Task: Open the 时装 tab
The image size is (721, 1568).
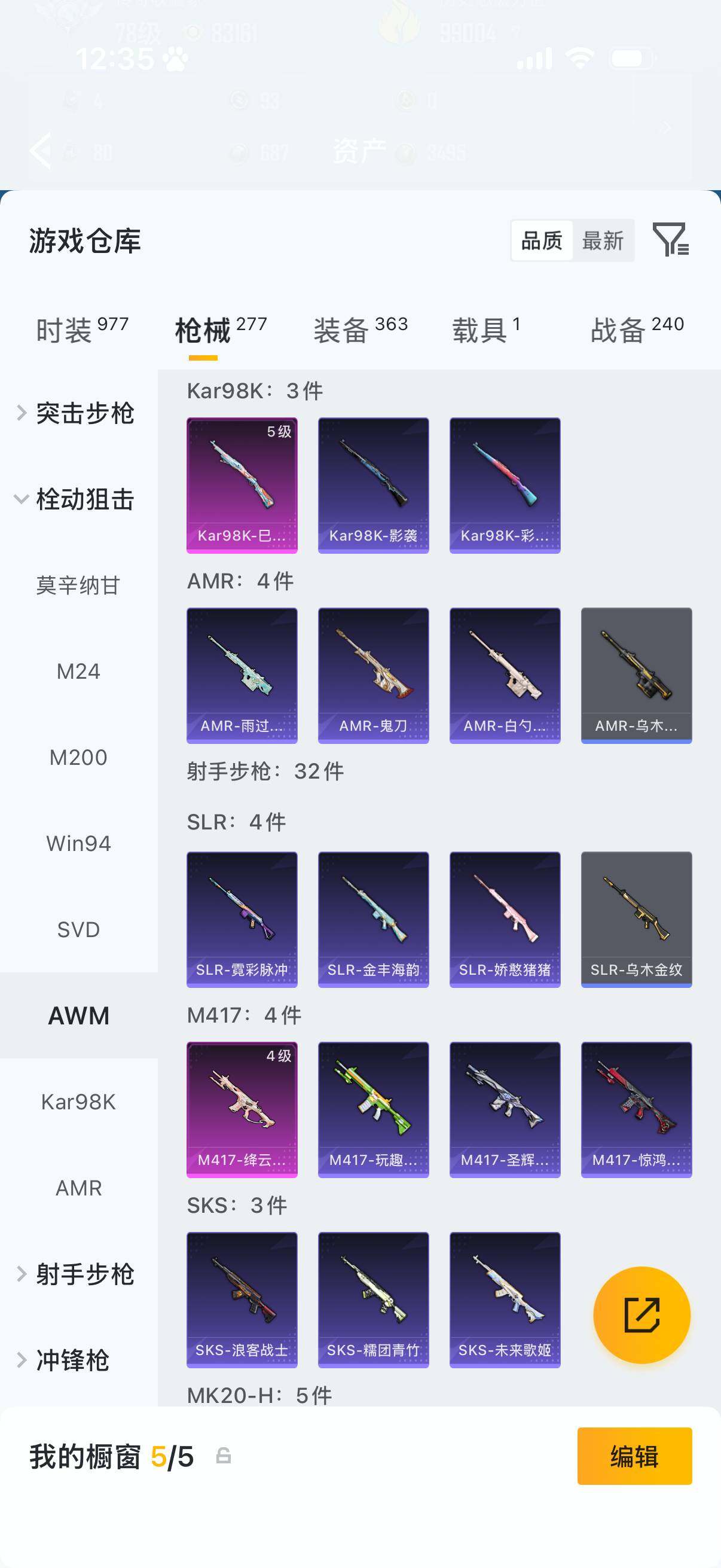Action: tap(67, 327)
